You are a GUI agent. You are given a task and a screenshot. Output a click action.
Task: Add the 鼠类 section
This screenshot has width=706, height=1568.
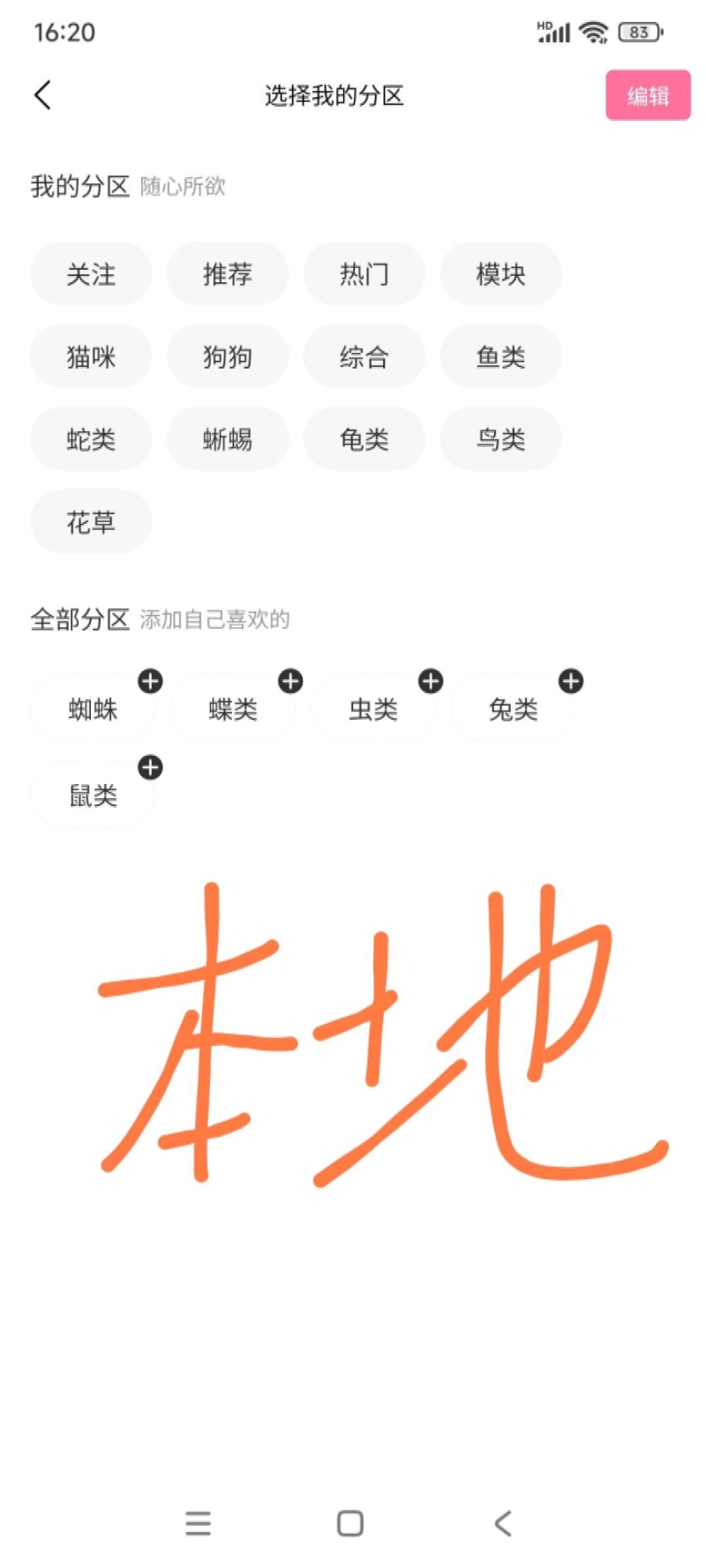coord(150,767)
